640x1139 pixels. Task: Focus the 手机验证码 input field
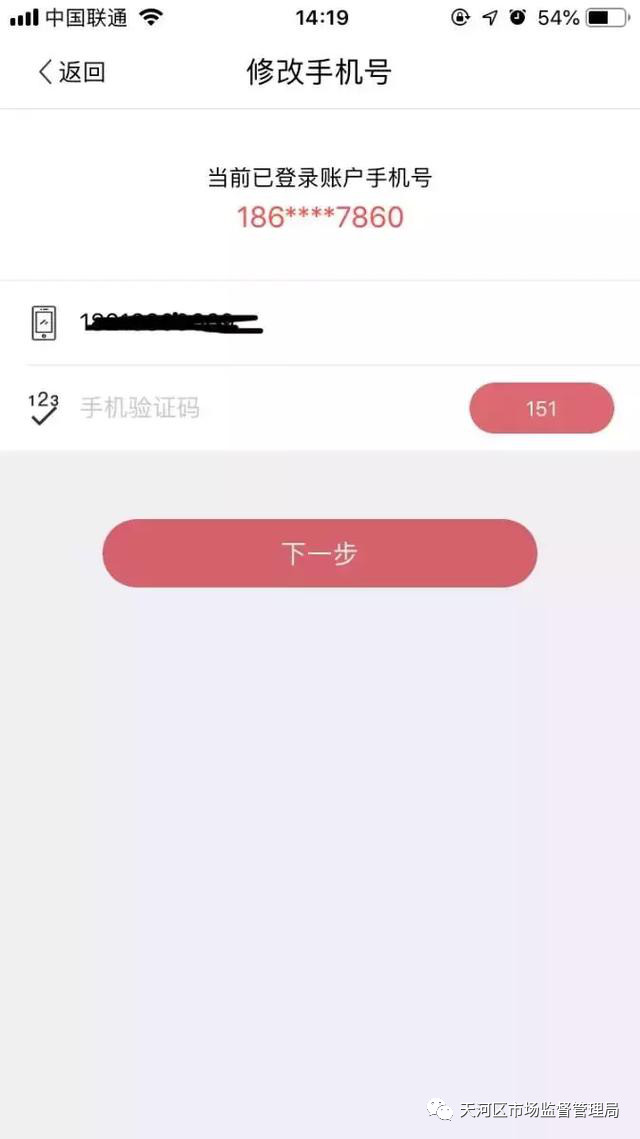(x=250, y=408)
